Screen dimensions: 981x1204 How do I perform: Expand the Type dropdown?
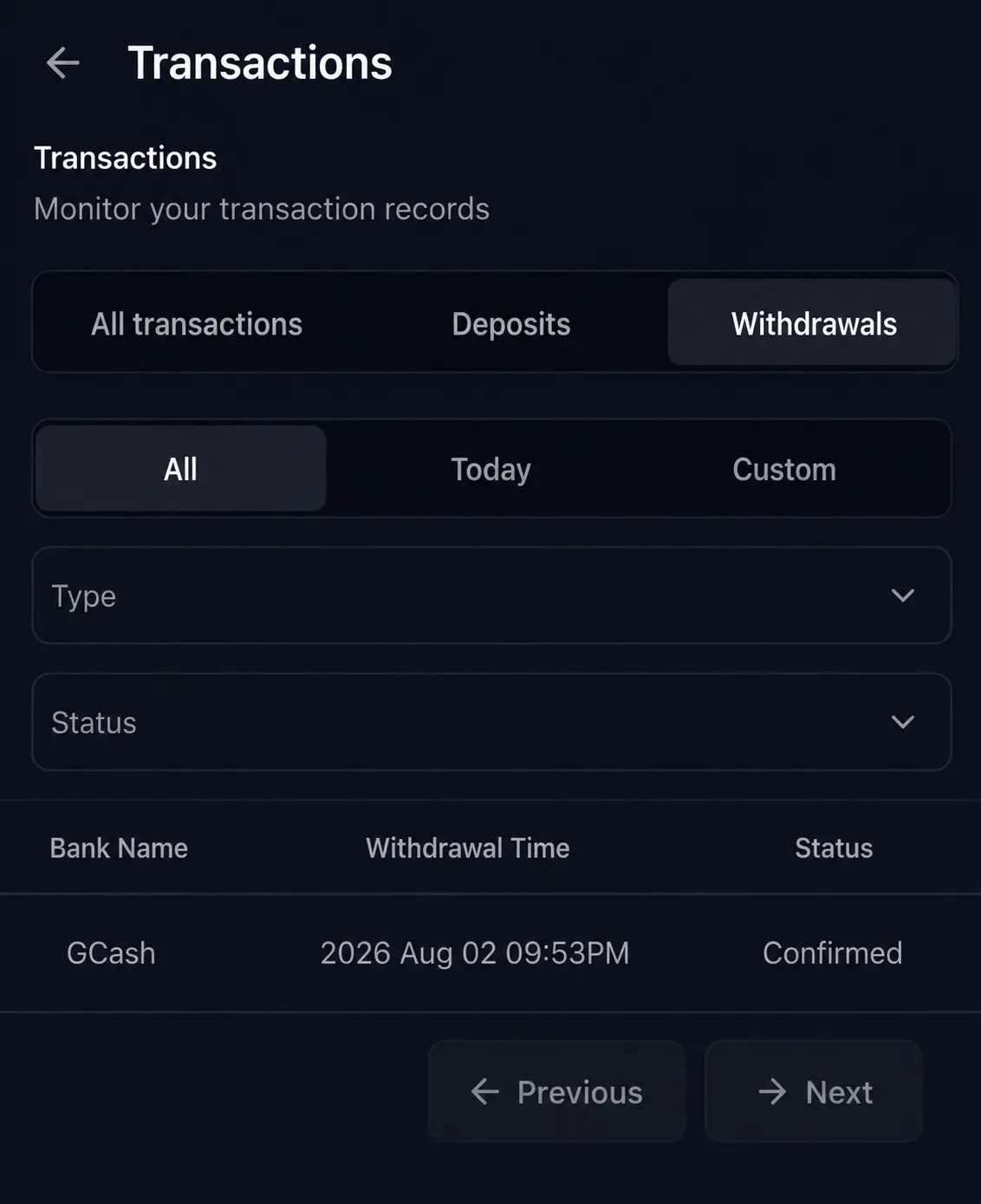point(491,595)
